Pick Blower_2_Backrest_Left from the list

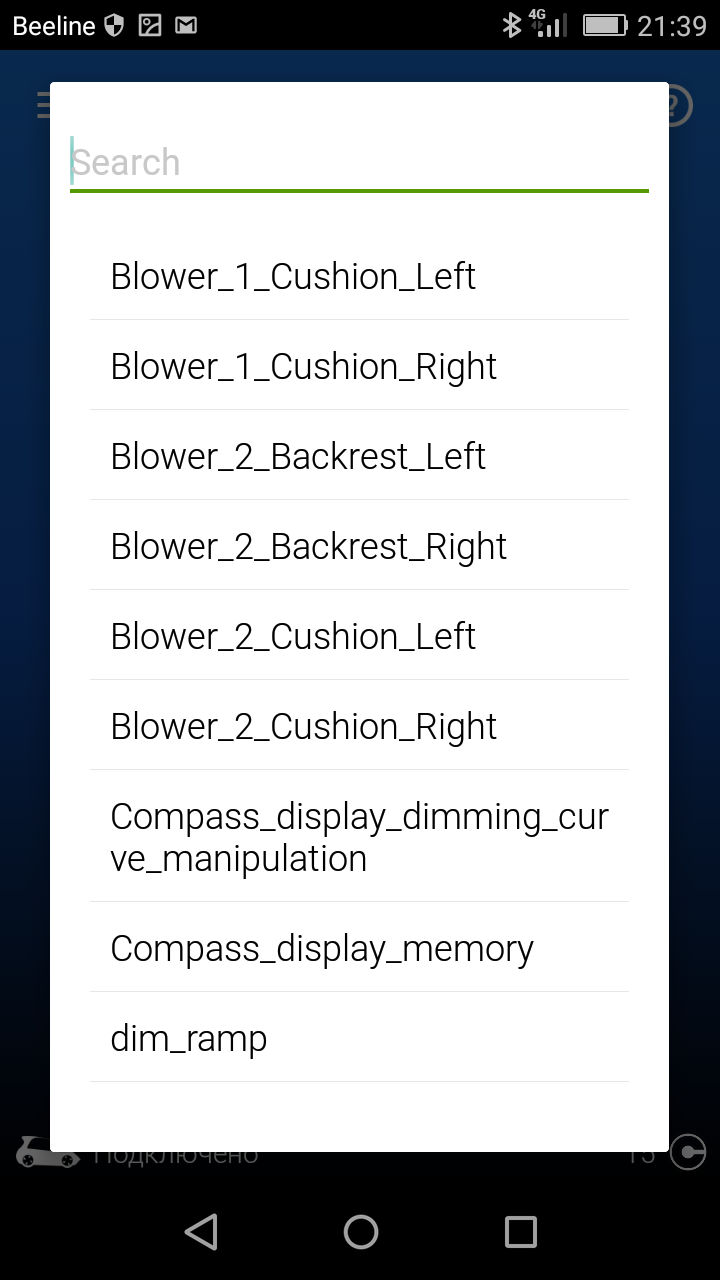358,456
